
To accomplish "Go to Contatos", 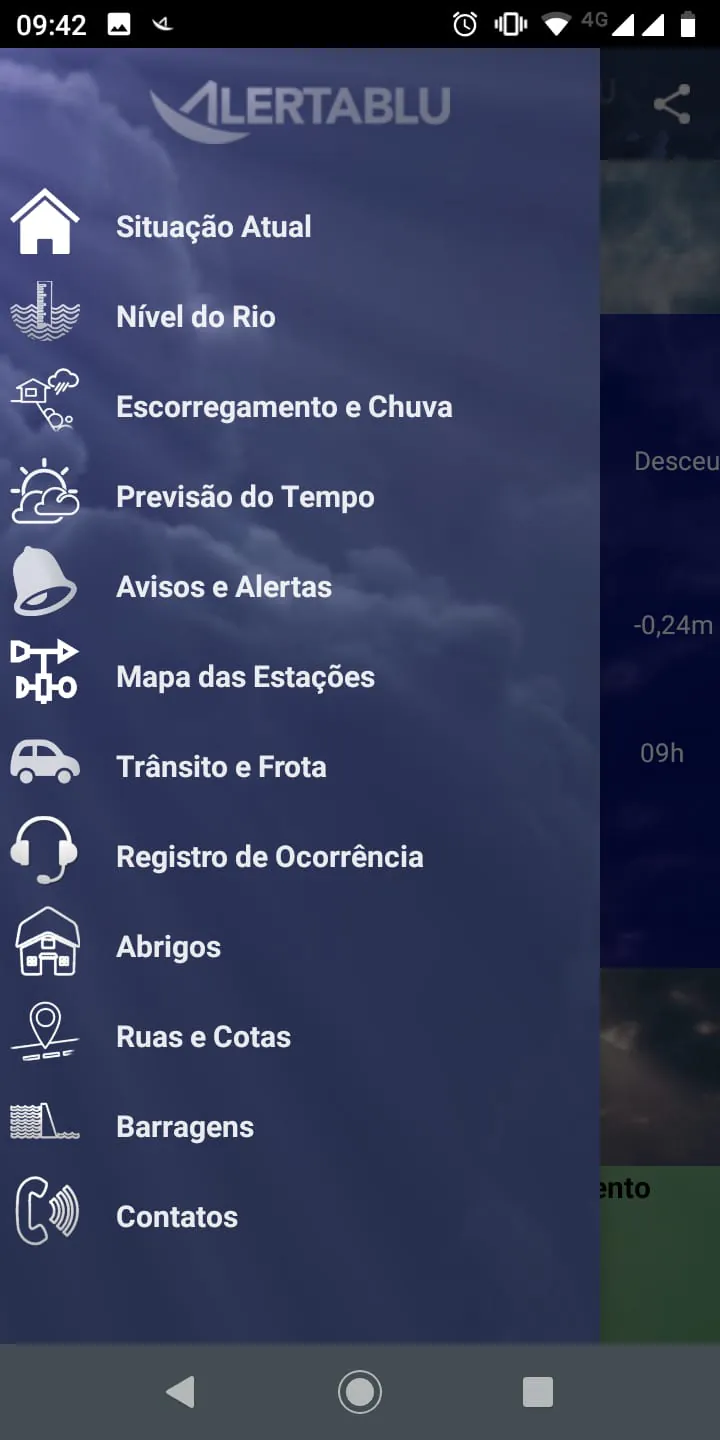I will coord(177,1216).
